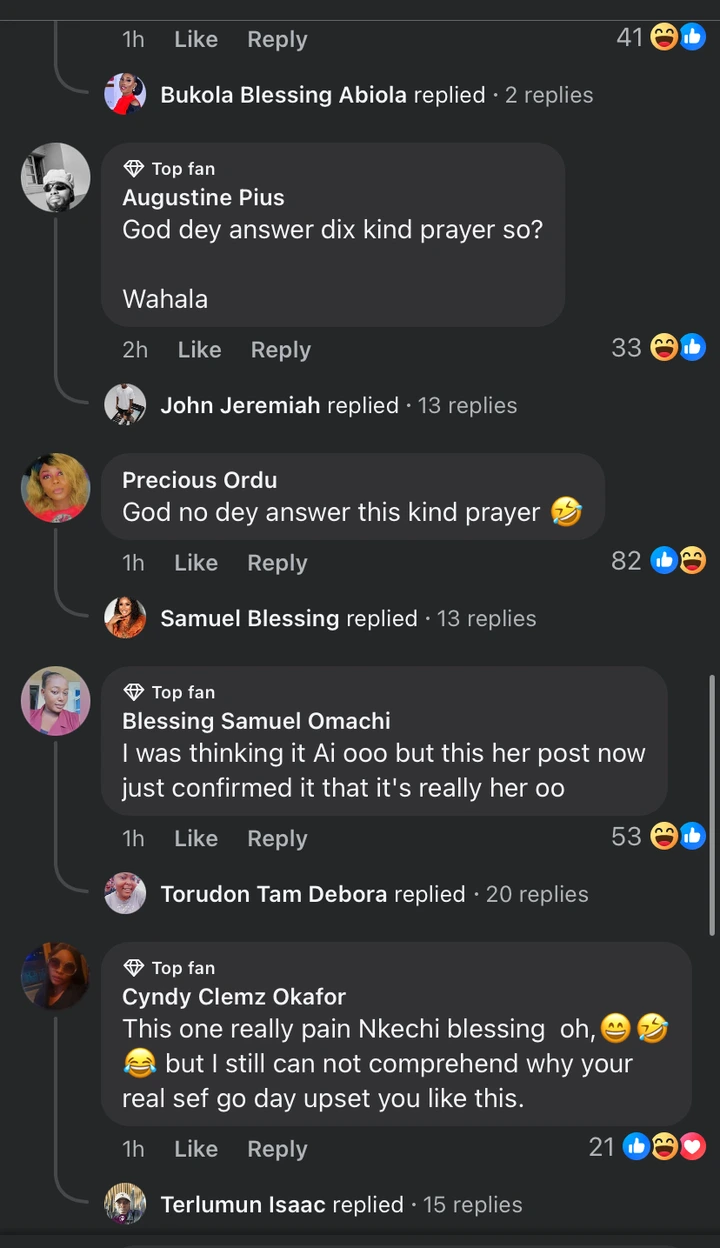
Task: See who reacted to Cyndy Clemz Okafor's comment
Action: [x=648, y=1147]
